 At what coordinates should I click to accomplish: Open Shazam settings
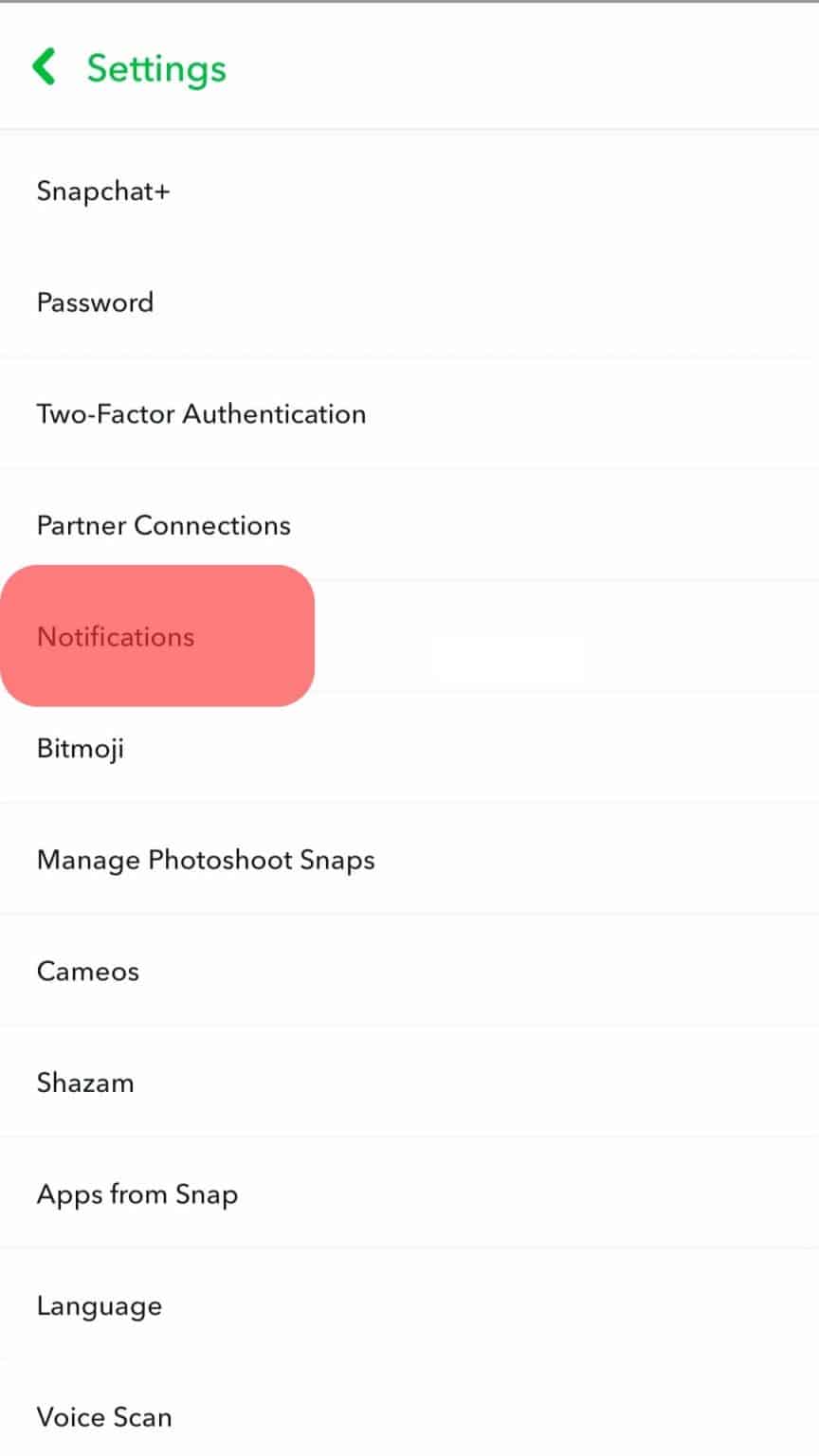85,1082
